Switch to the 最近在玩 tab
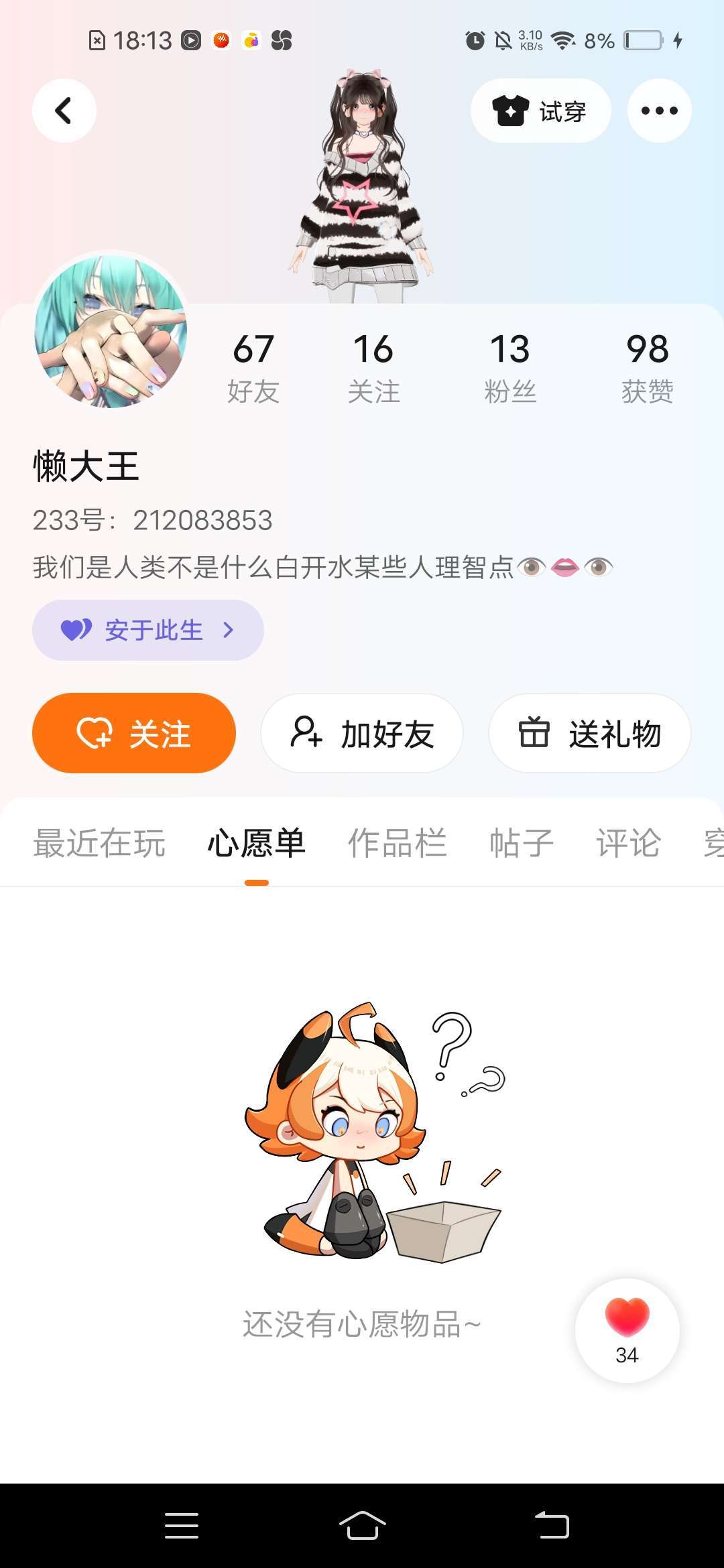This screenshot has height=1568, width=724. tap(99, 843)
